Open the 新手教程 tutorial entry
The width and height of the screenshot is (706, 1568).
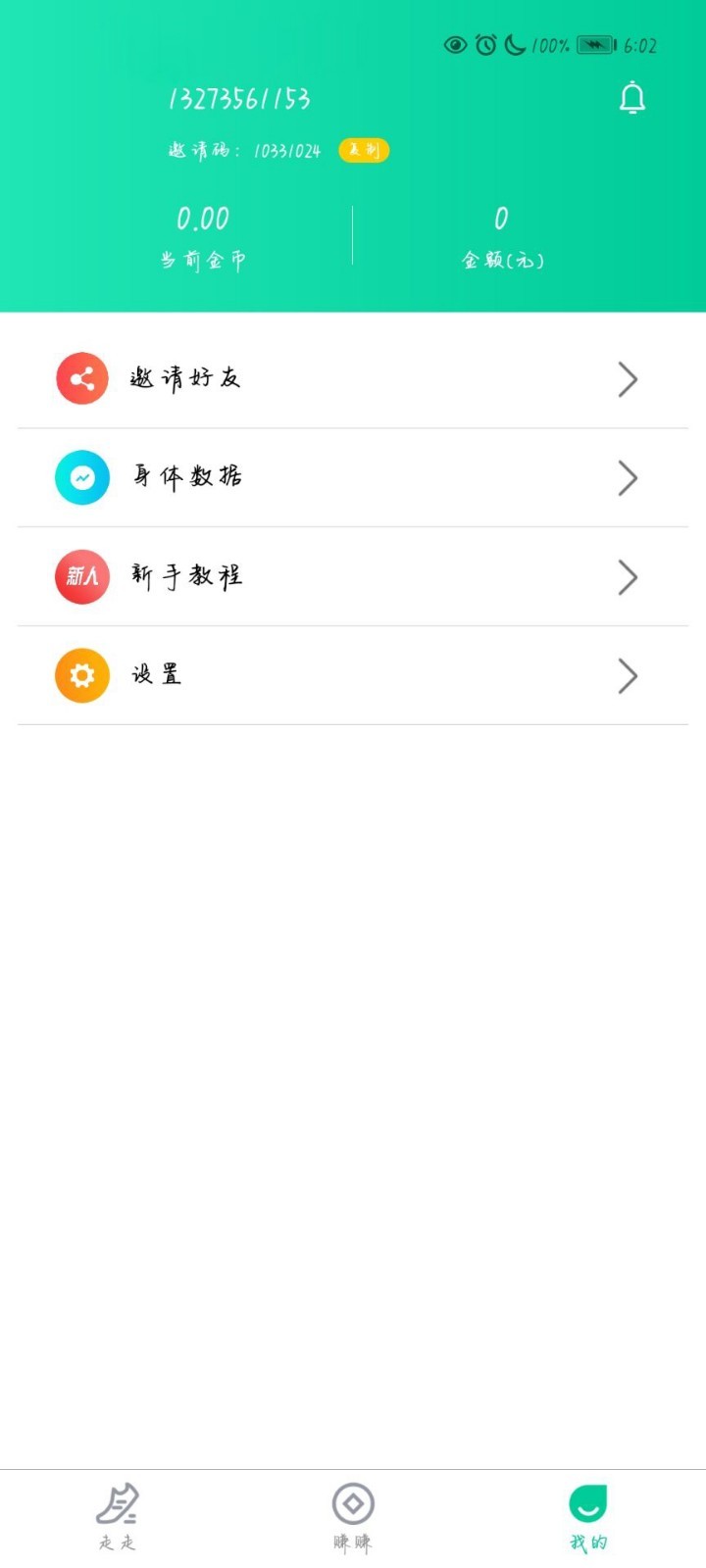[x=188, y=576]
